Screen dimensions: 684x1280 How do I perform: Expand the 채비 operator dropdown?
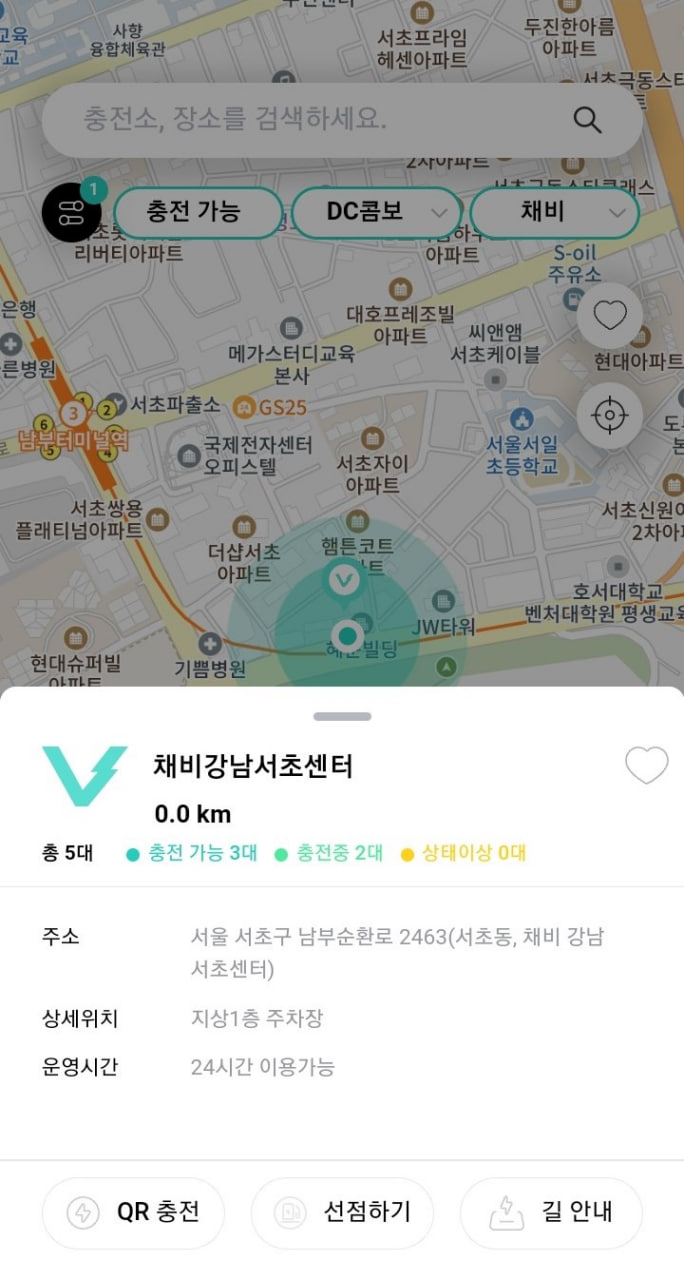pyautogui.click(x=554, y=212)
